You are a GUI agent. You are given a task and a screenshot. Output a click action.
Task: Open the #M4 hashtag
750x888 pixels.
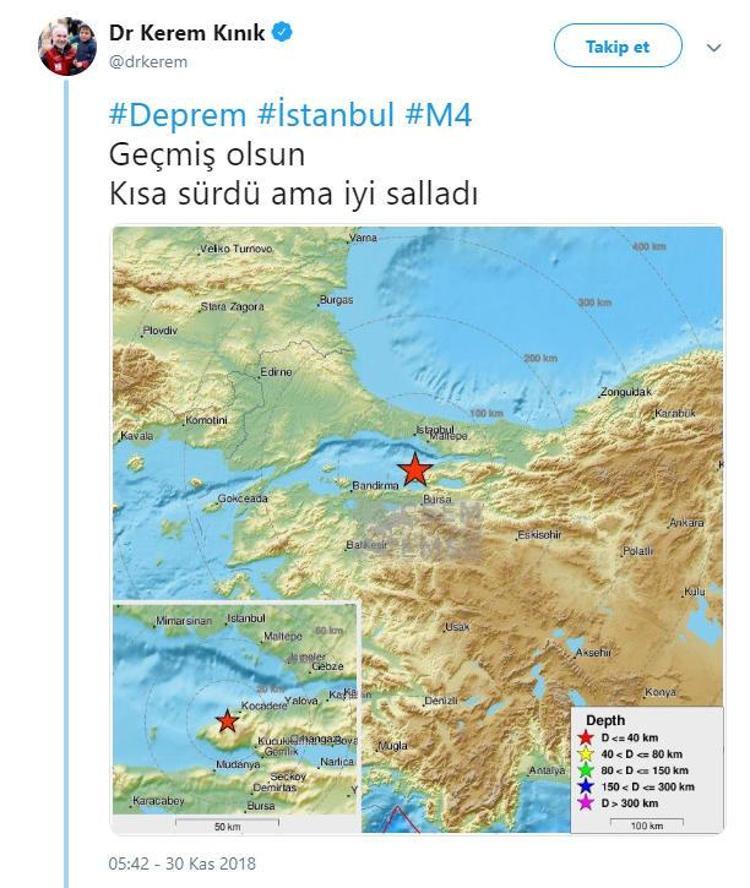[x=438, y=115]
